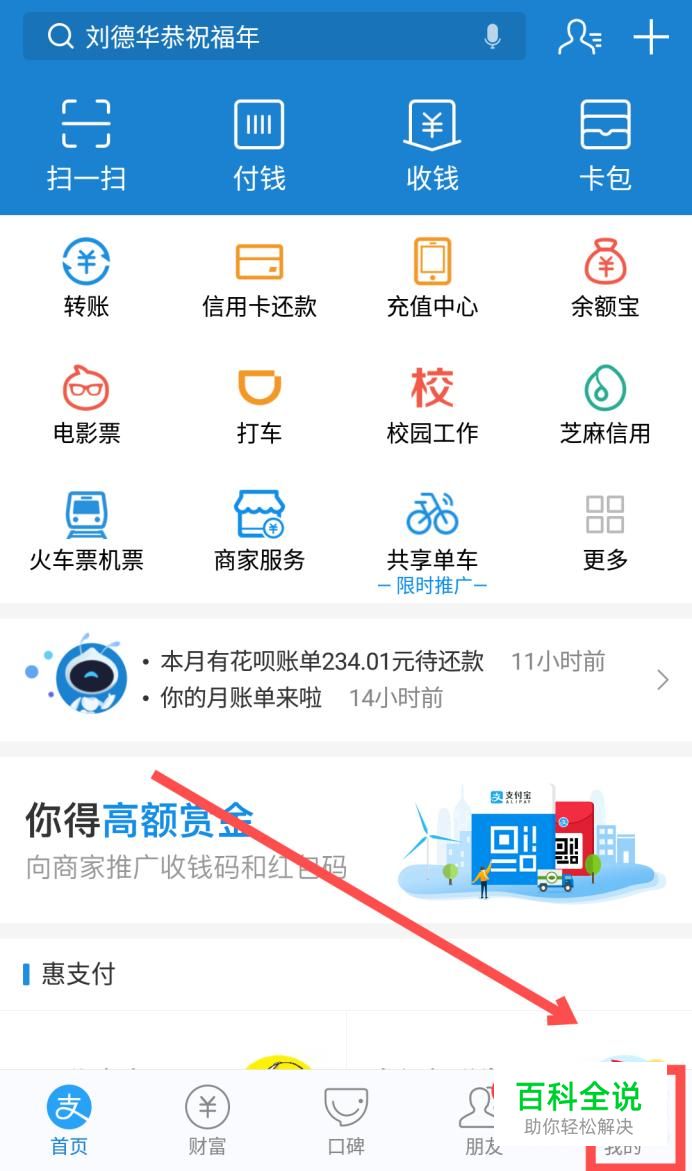Open the 你得高额赏金 banner
Viewport: 692px width, 1171px height.
coord(346,840)
